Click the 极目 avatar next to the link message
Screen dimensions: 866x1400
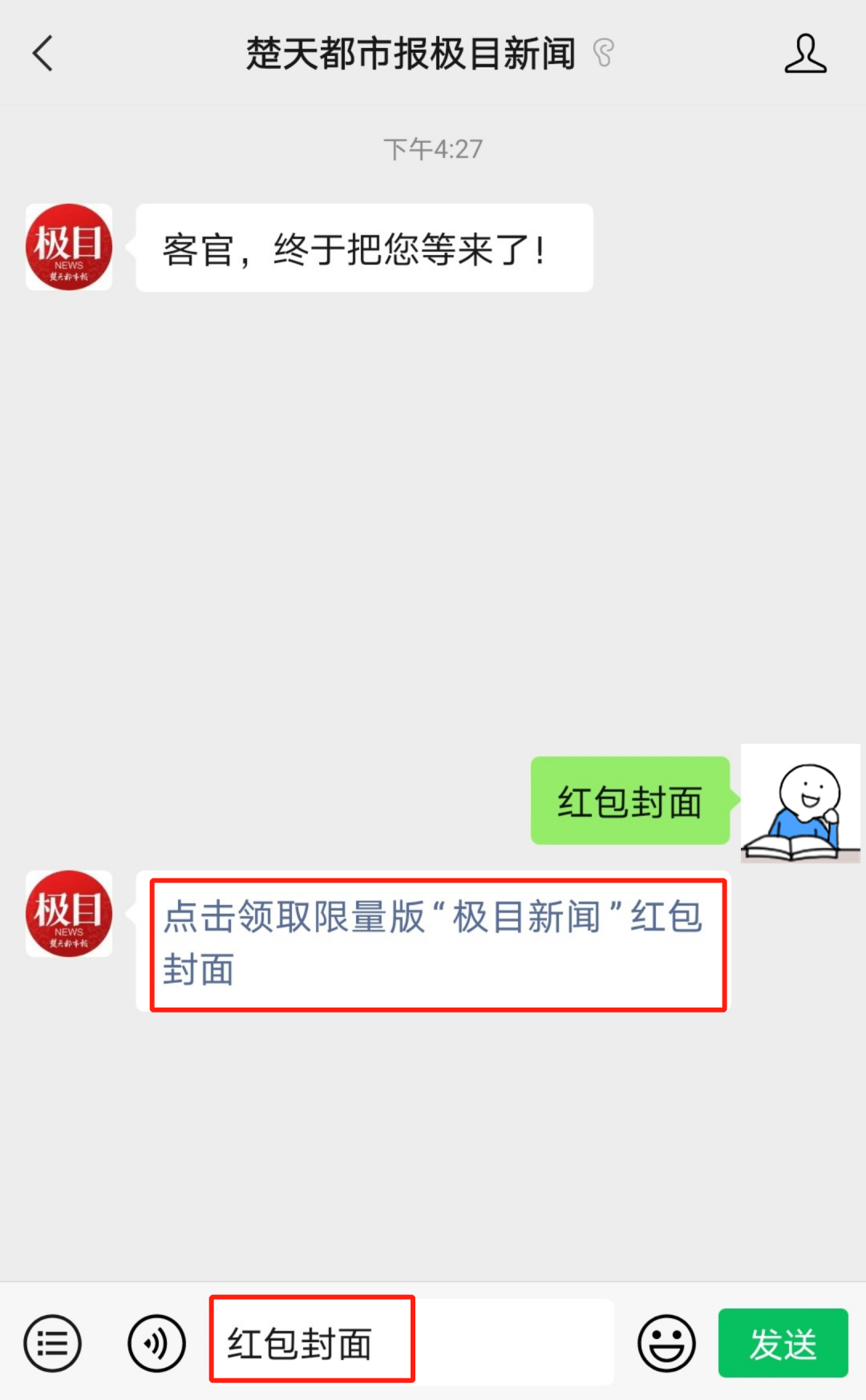(68, 913)
